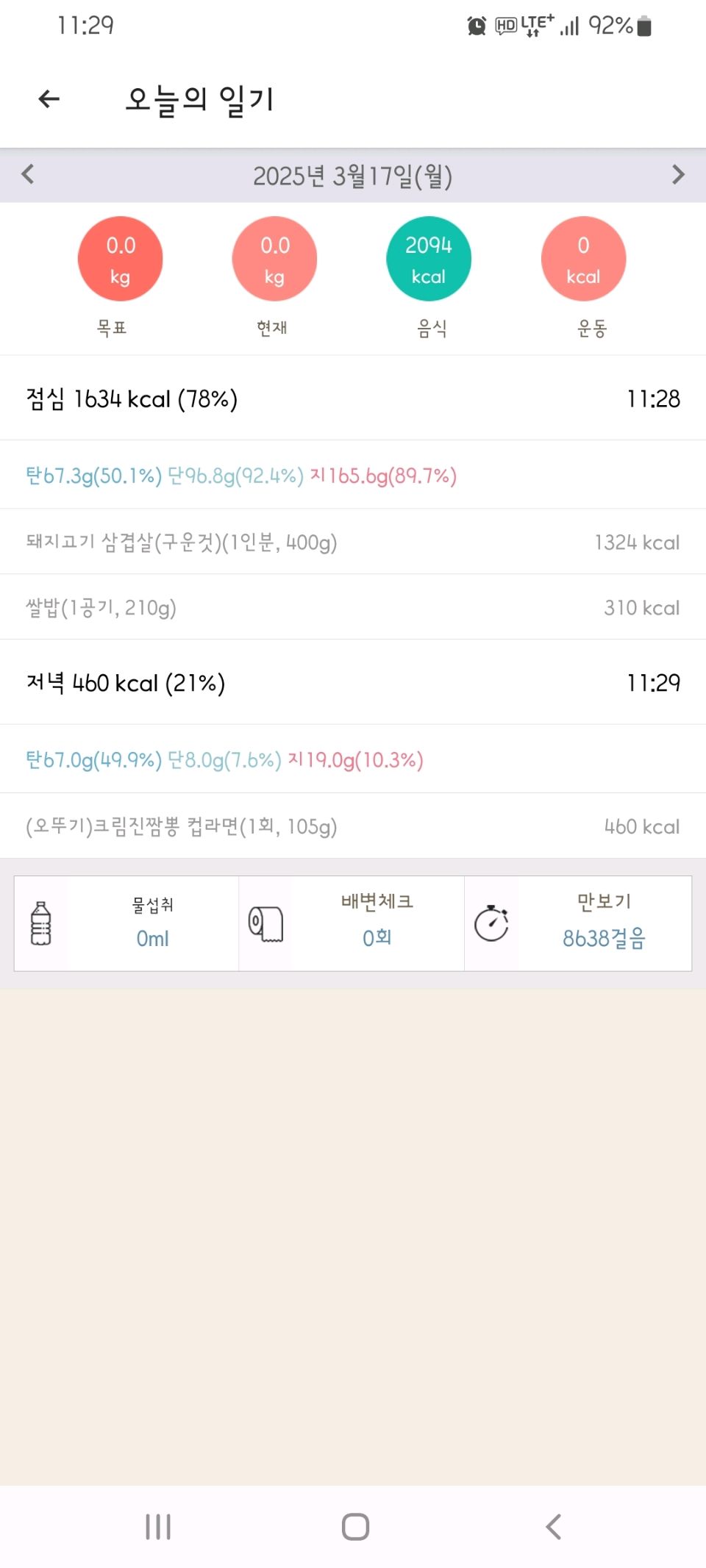Open recent apps from navigation bar
The image size is (706, 1568).
(x=158, y=1527)
